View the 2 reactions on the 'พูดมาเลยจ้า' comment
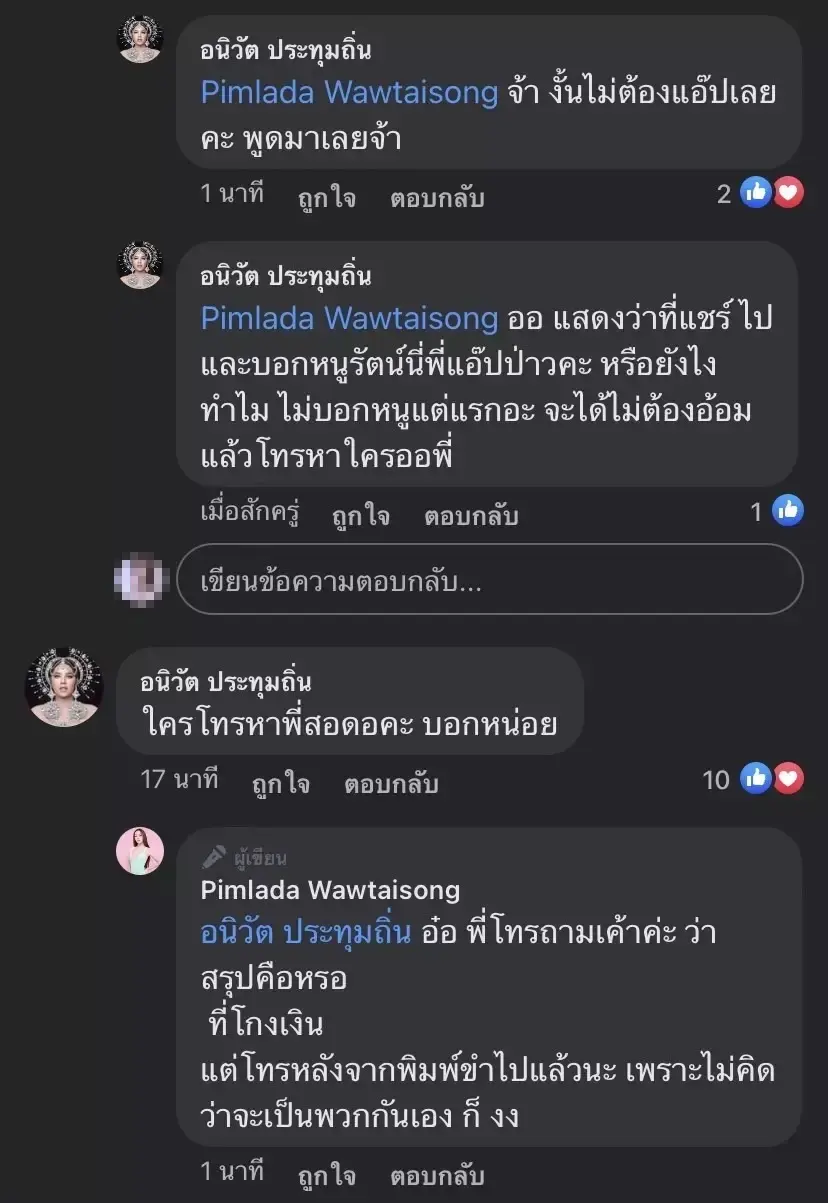 pyautogui.click(x=772, y=193)
